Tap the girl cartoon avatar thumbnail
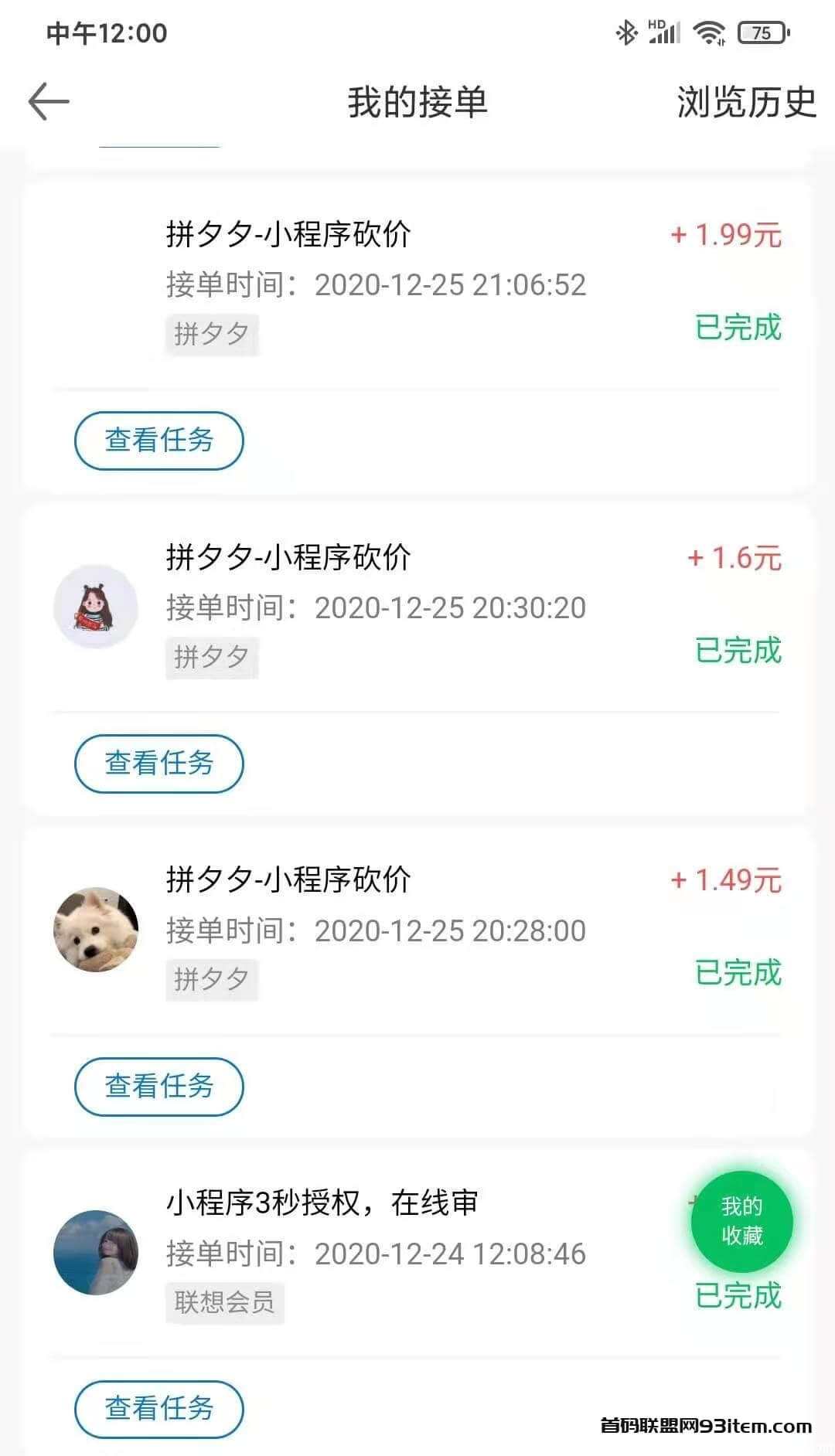 (95, 607)
